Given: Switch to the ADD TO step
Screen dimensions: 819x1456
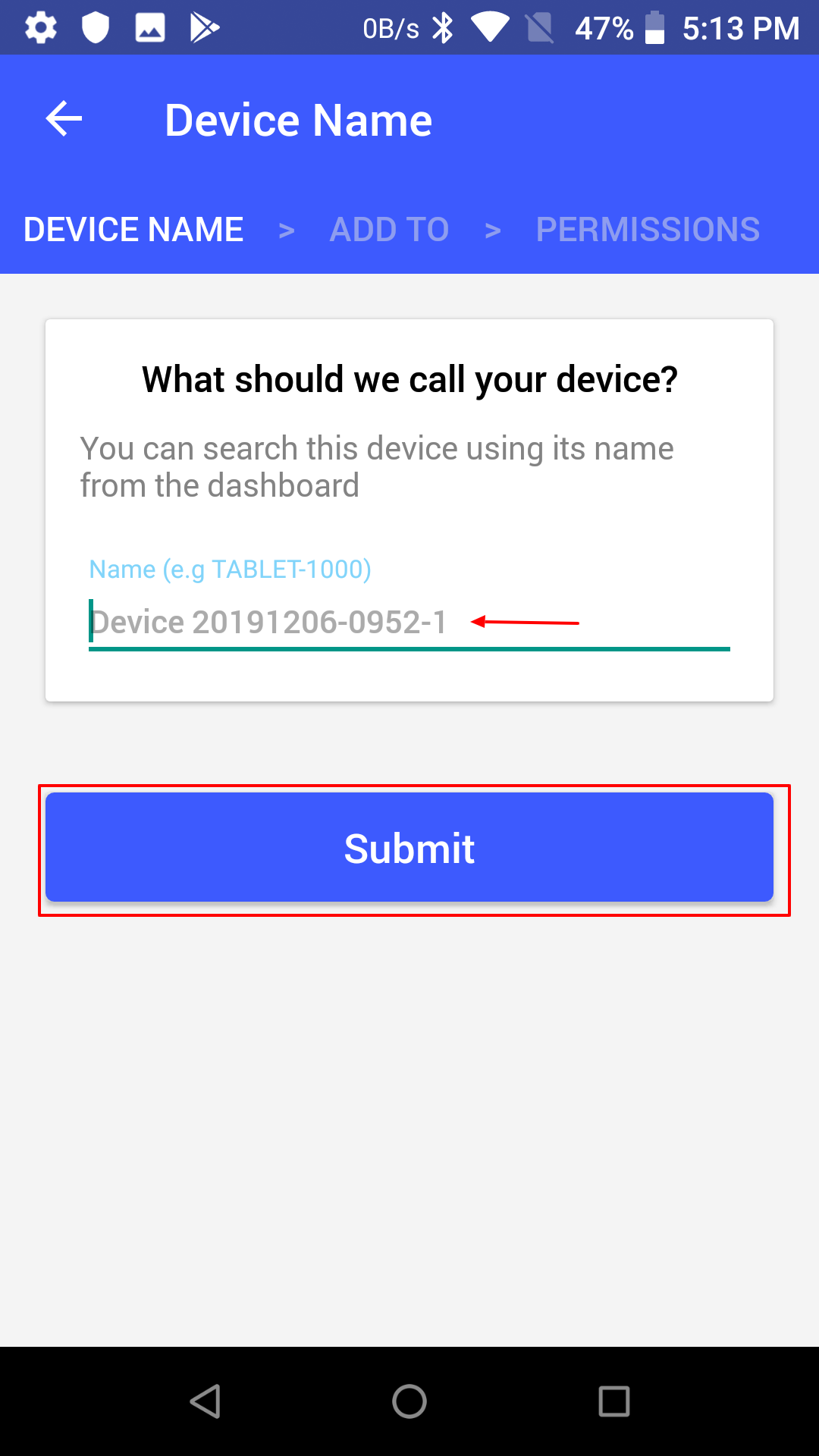Looking at the screenshot, I should click(389, 229).
